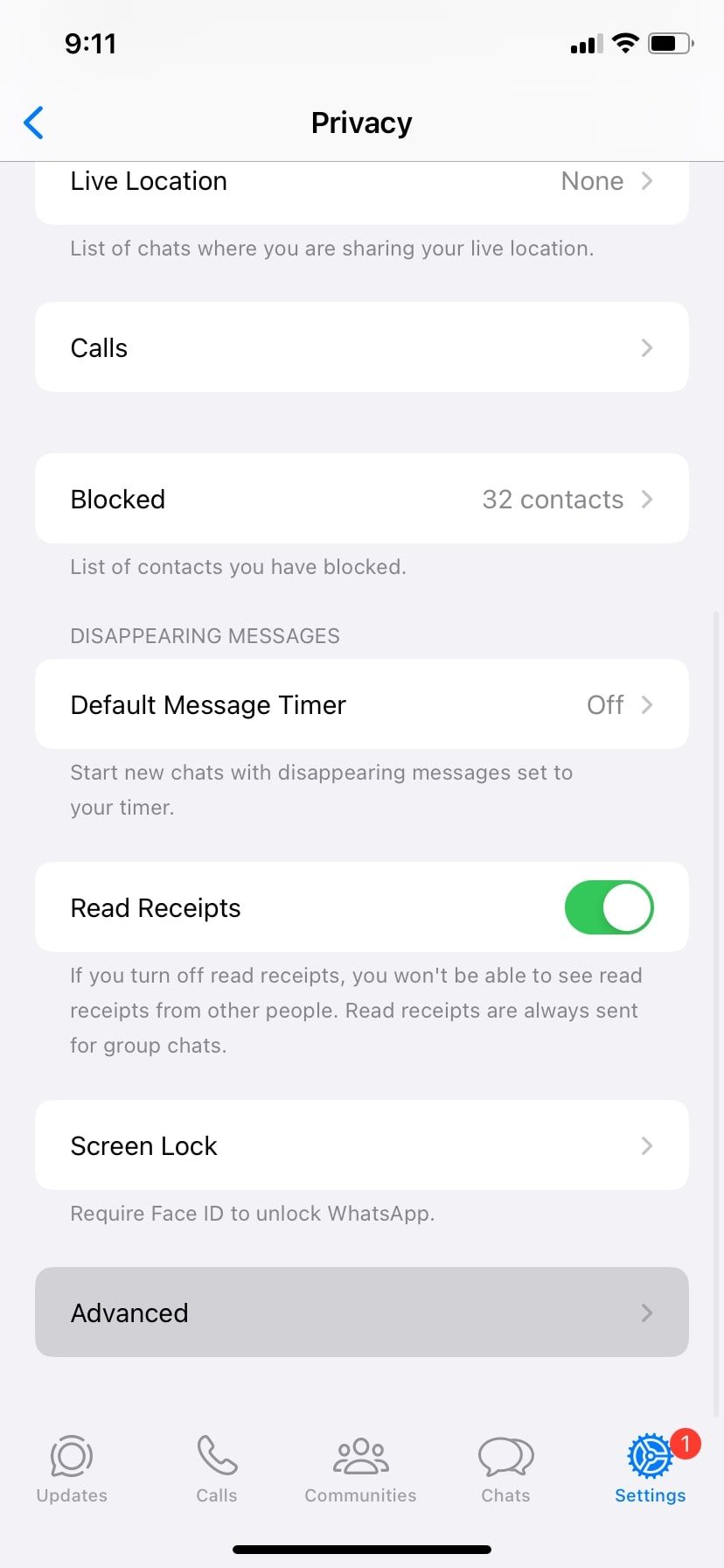This screenshot has width=724, height=1568.
Task: Switch to the Communities tab
Action: pos(360,1469)
